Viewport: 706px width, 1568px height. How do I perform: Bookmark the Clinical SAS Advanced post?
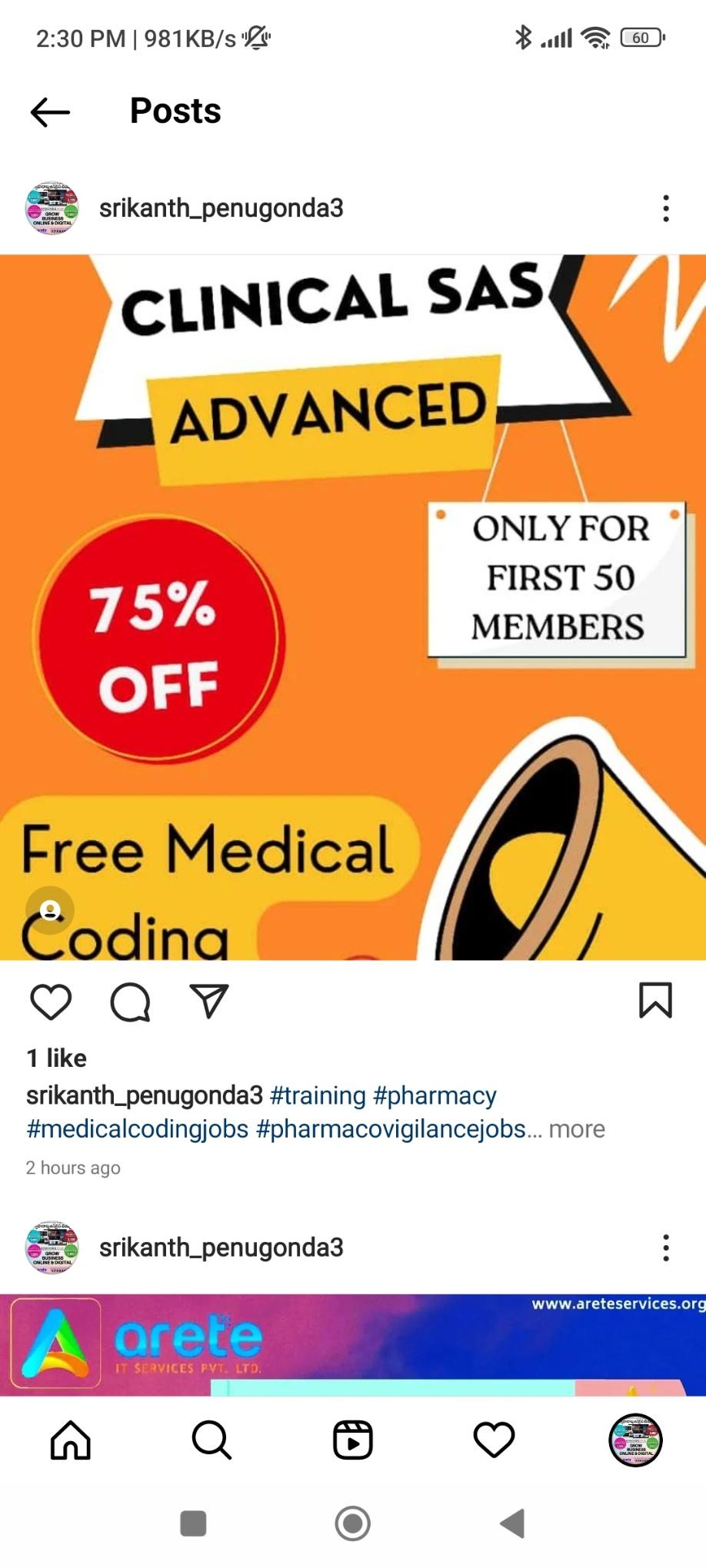pyautogui.click(x=655, y=1001)
